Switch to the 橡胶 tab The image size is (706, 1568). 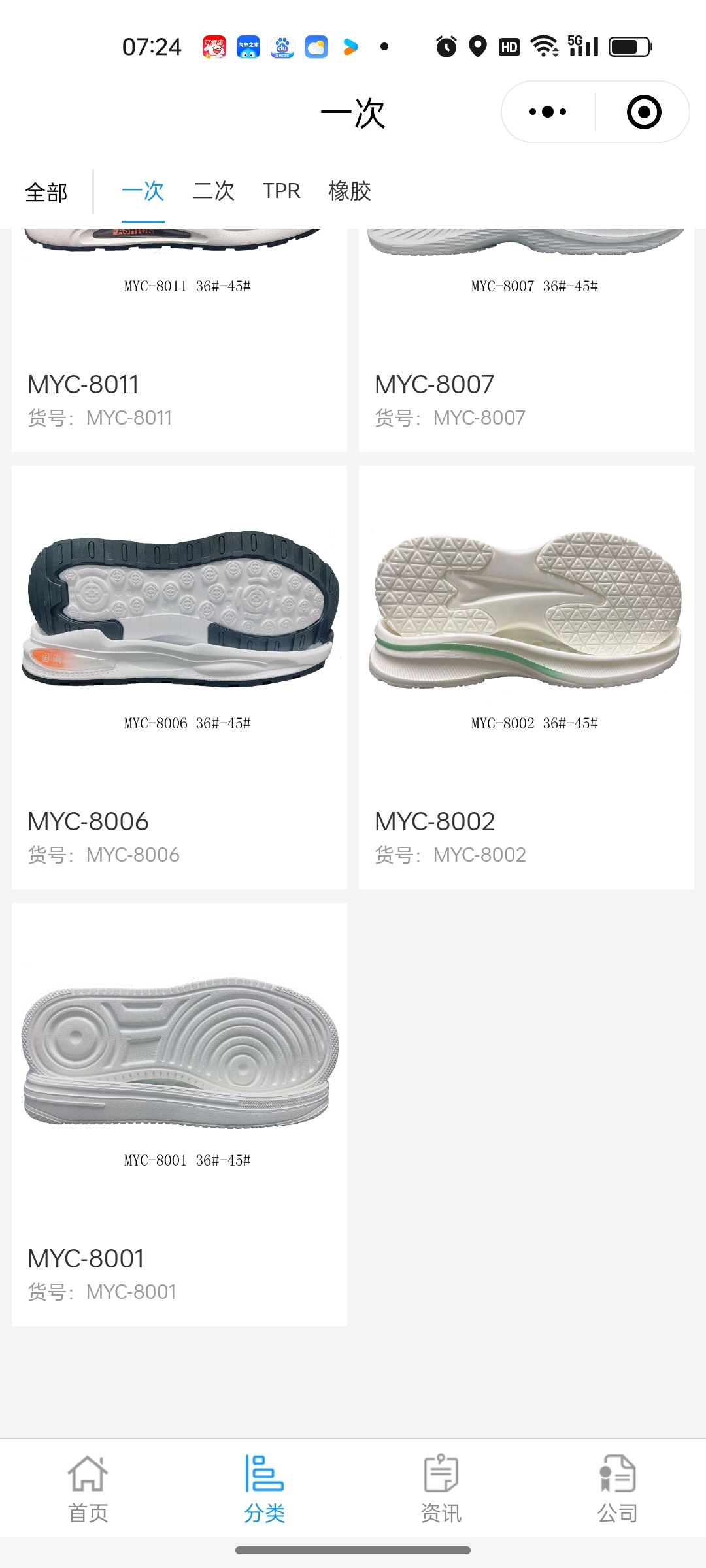pos(350,191)
